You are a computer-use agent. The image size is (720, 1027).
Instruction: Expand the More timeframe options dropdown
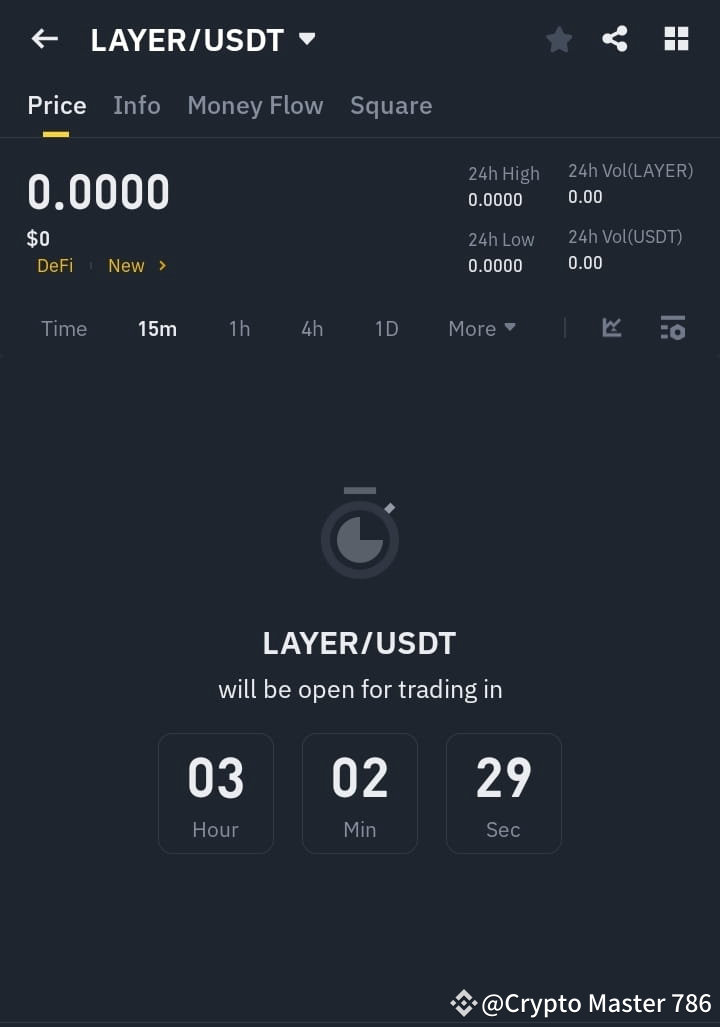click(482, 328)
